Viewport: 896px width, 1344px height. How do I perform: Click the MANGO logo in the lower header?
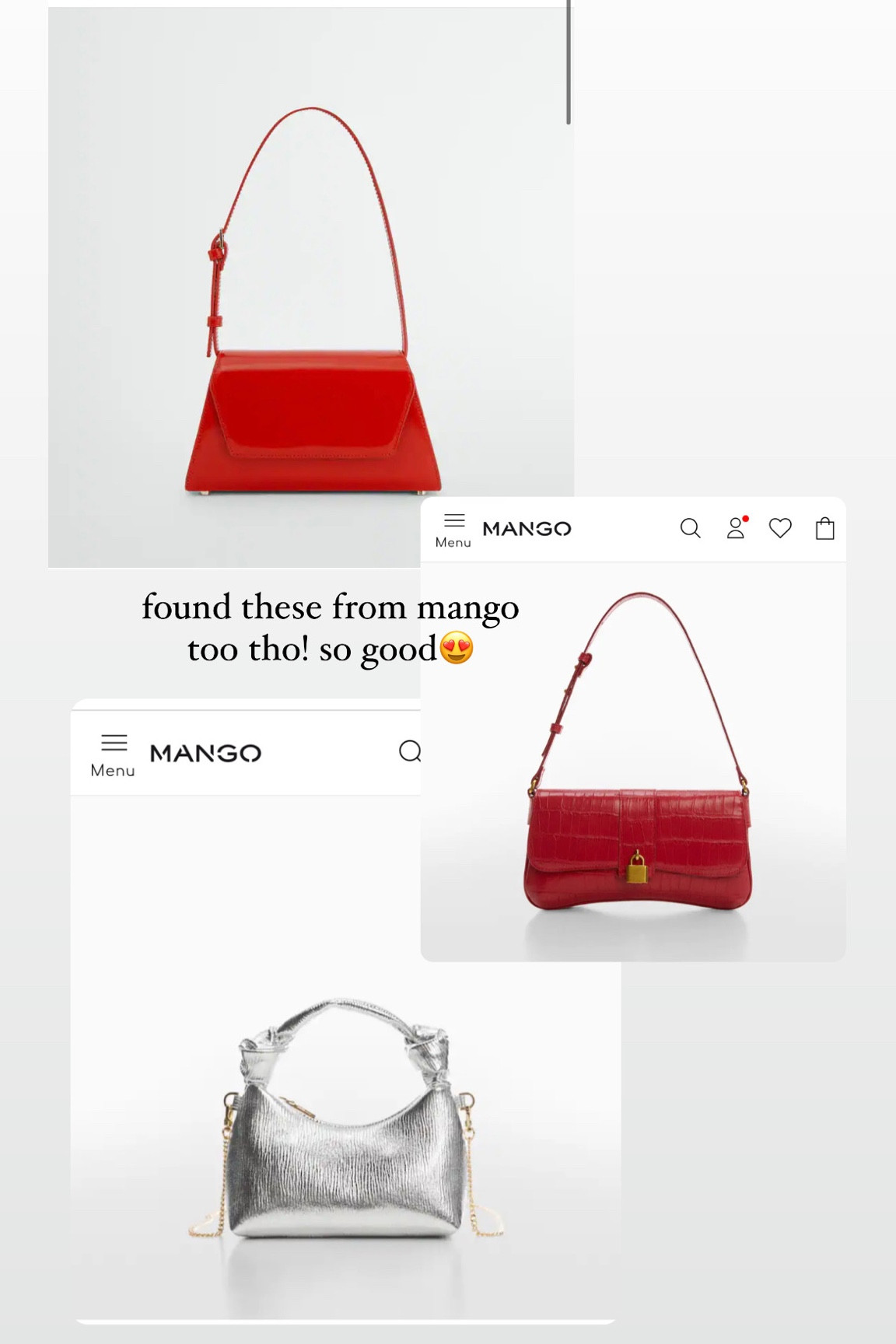[x=204, y=751]
